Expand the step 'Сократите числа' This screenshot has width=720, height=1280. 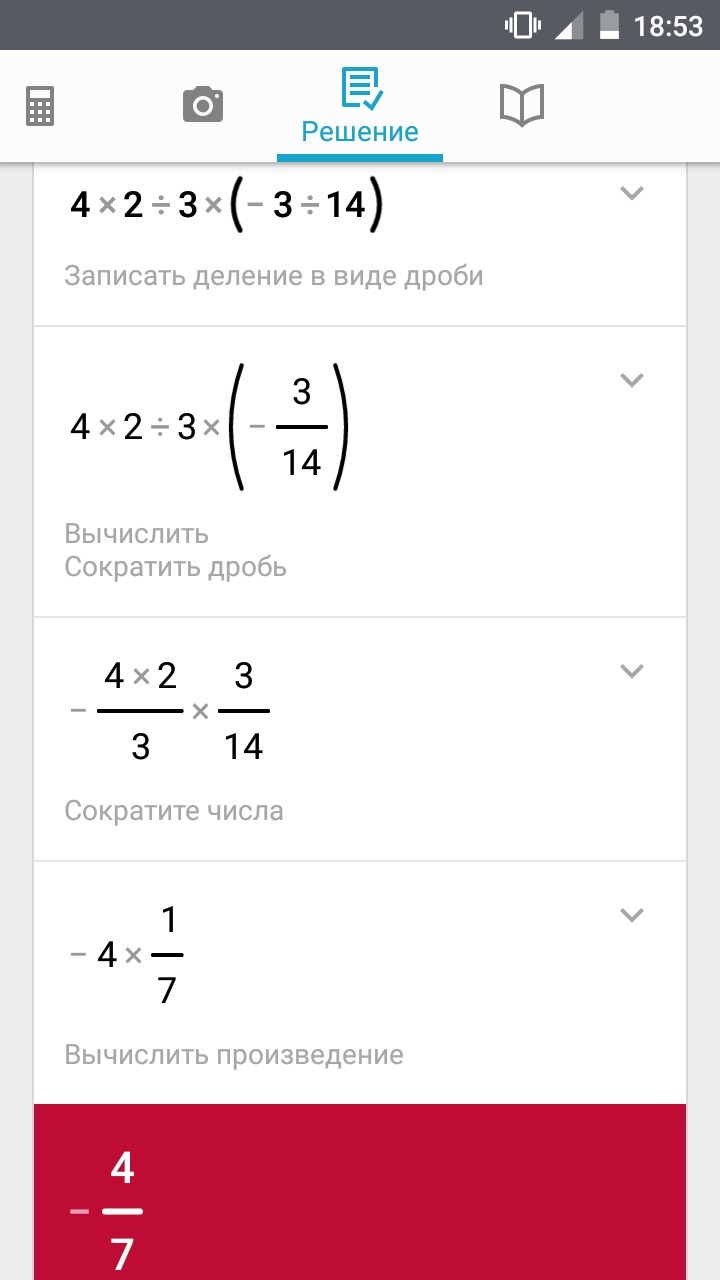(630, 671)
